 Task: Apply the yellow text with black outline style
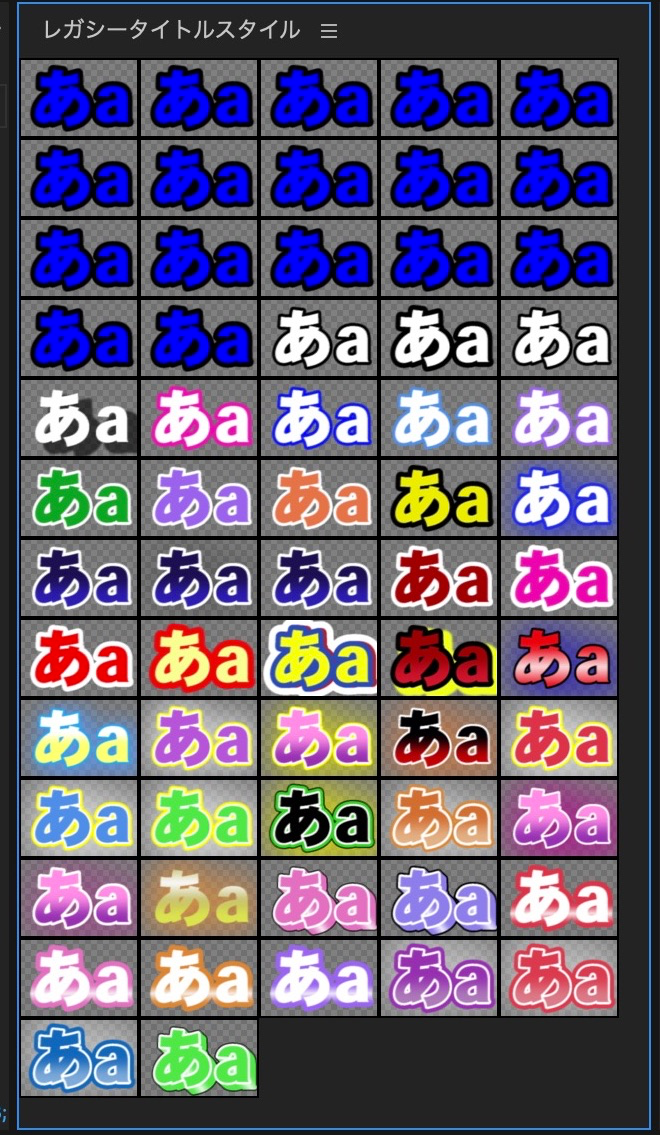point(439,498)
